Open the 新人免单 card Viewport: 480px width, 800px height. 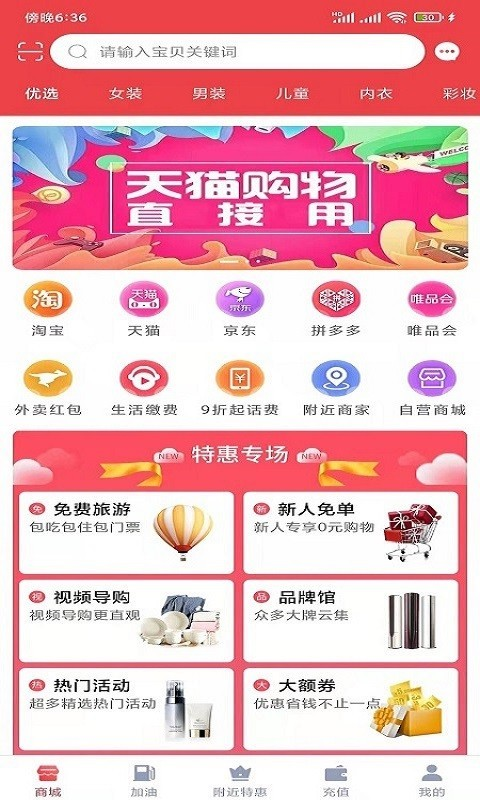350,533
